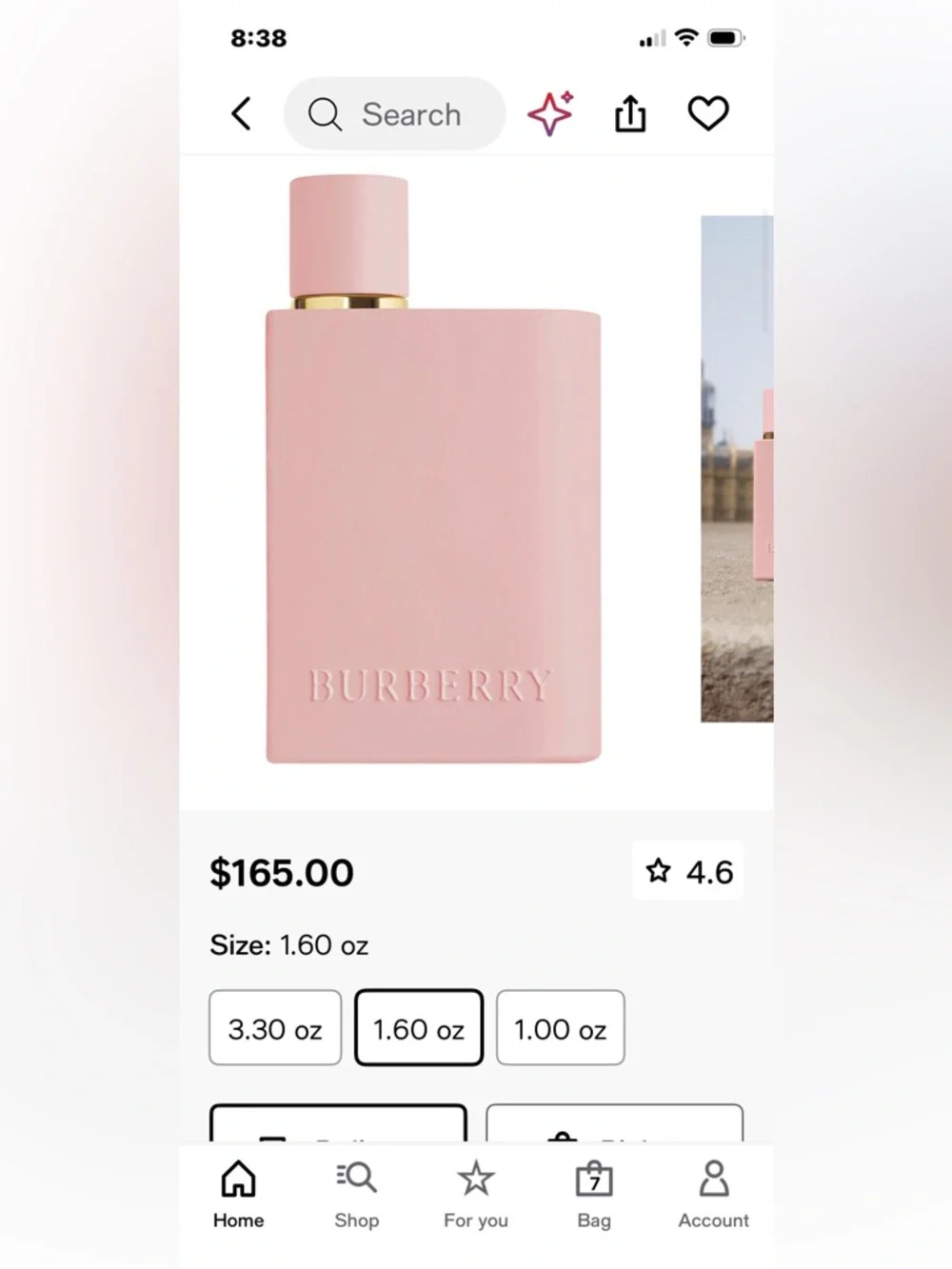The image size is (952, 1269).
Task: Open the main Burberry bottle image
Action: (x=433, y=471)
